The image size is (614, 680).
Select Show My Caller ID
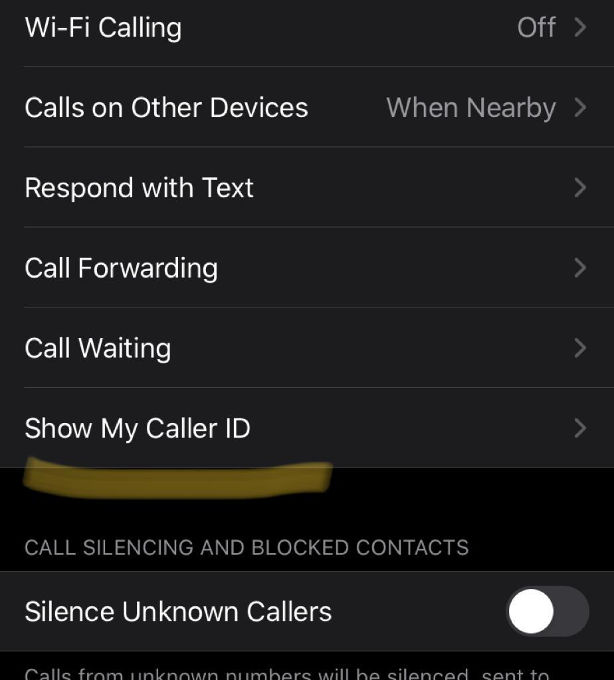click(x=305, y=428)
